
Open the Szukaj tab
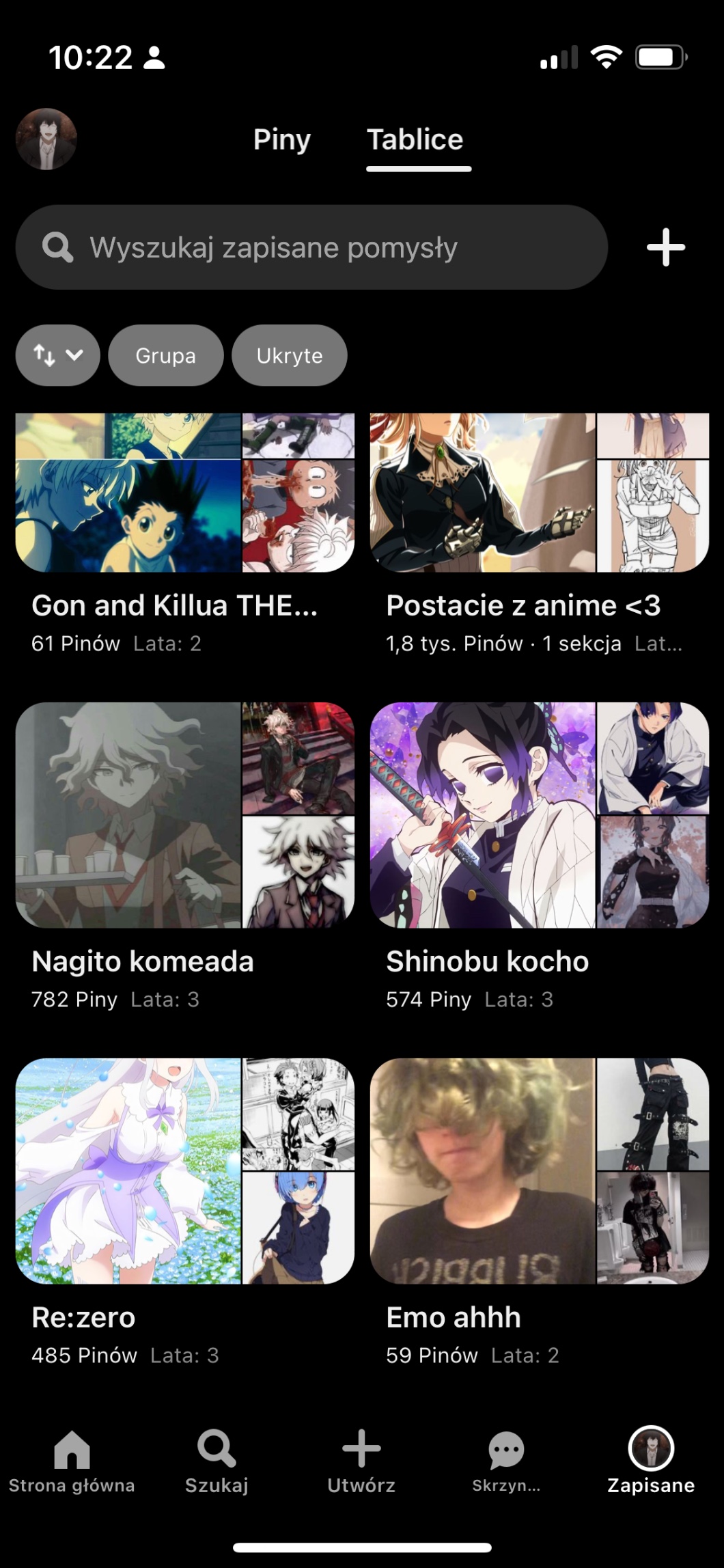click(217, 1460)
